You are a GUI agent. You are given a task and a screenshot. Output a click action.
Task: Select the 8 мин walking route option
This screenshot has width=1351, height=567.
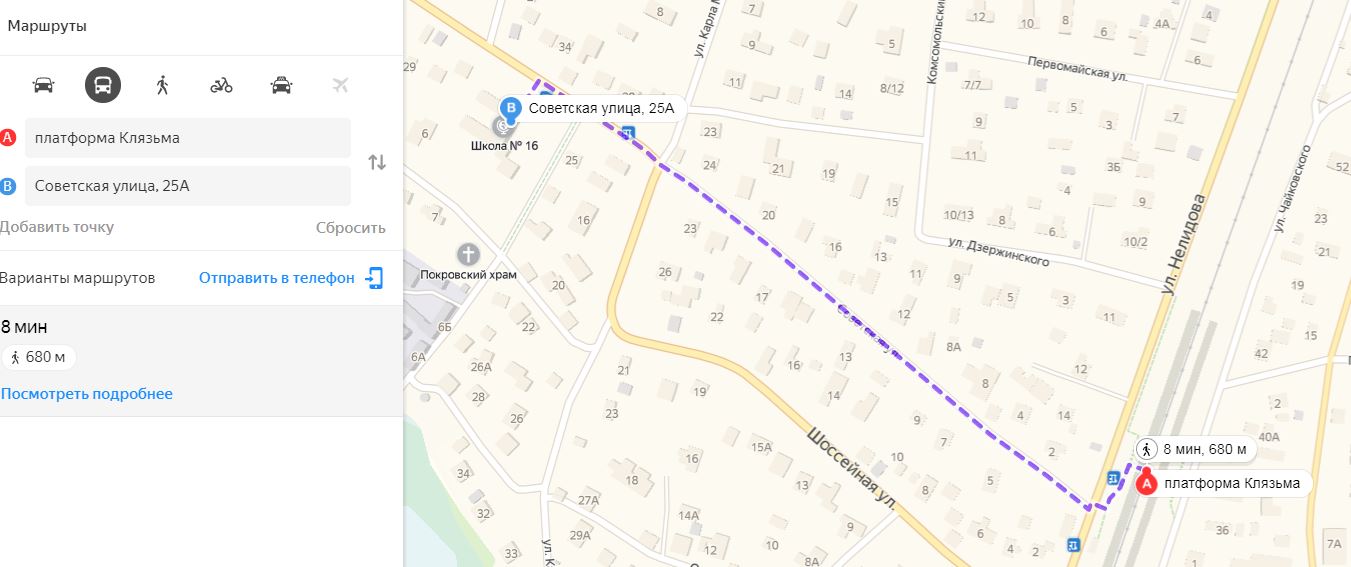(24, 327)
